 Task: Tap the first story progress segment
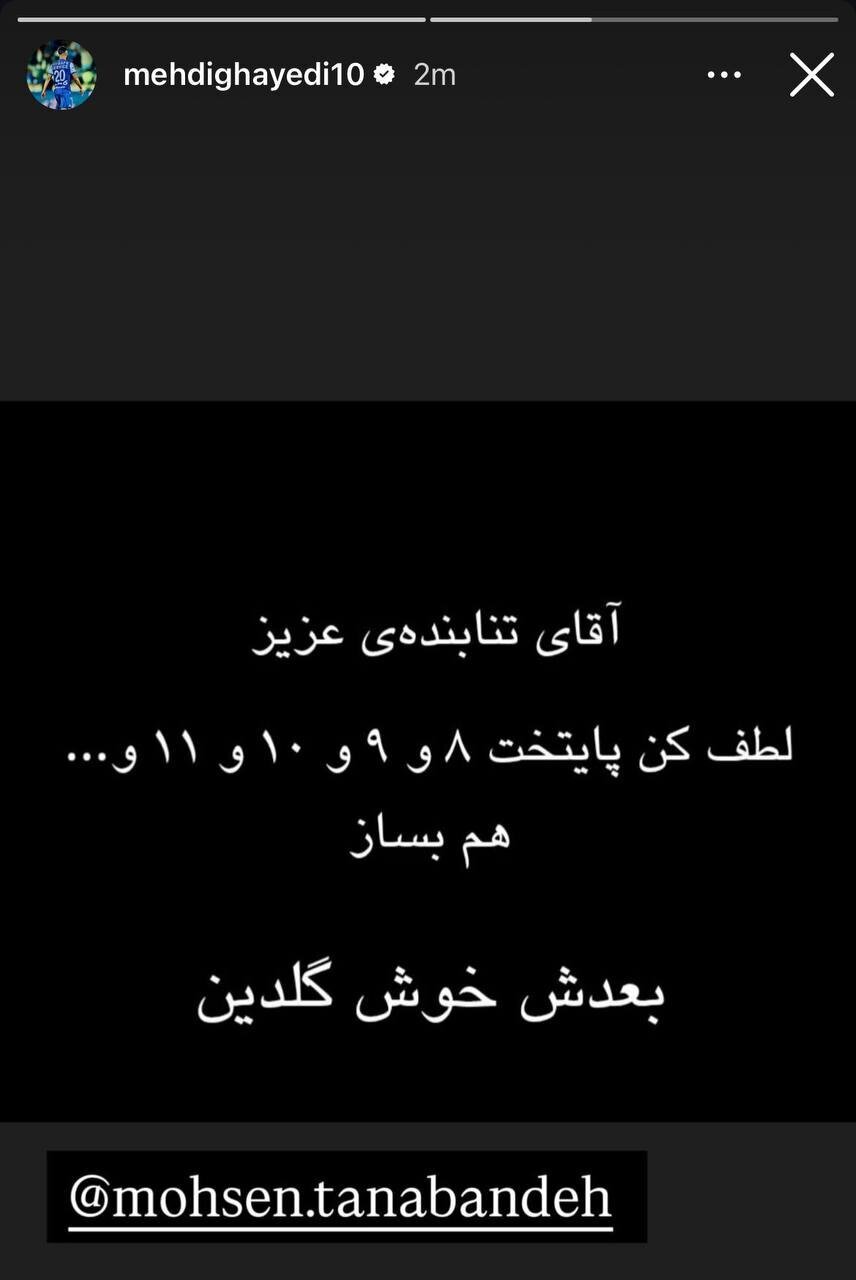click(x=220, y=17)
